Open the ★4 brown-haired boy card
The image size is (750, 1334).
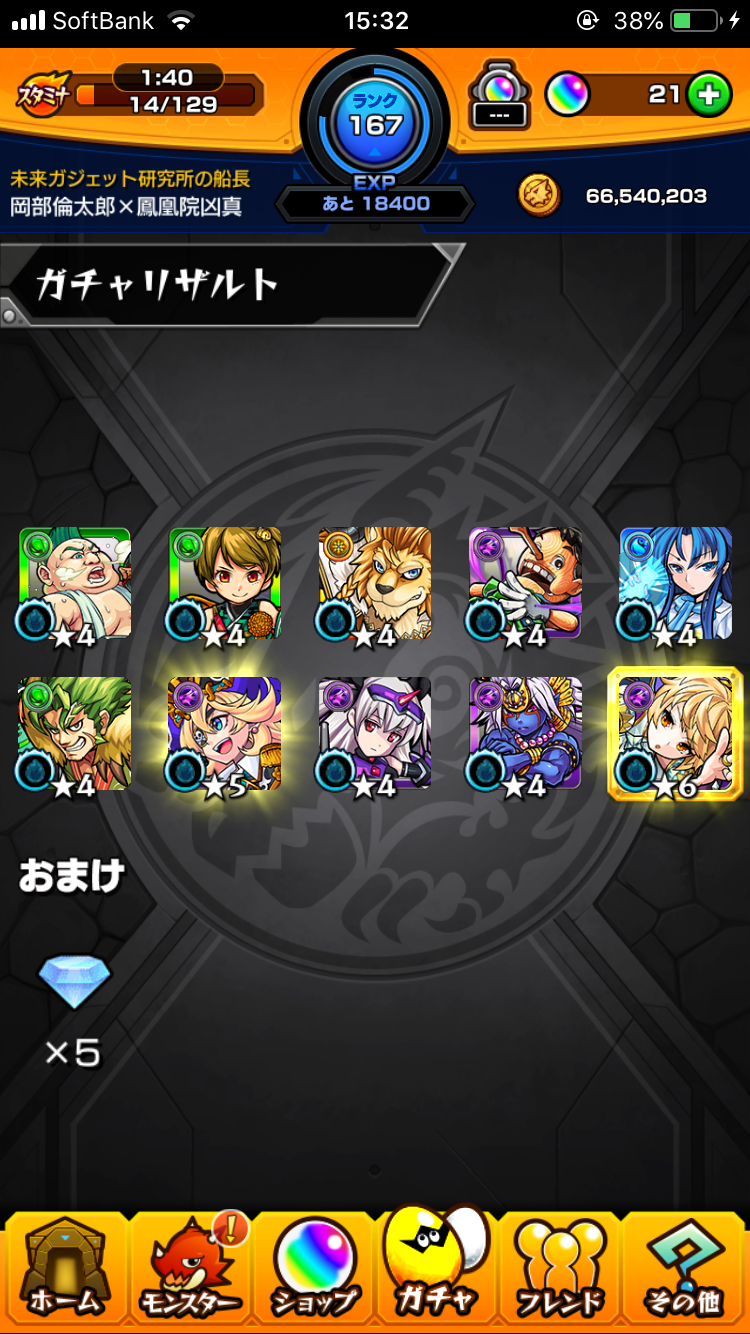(225, 583)
